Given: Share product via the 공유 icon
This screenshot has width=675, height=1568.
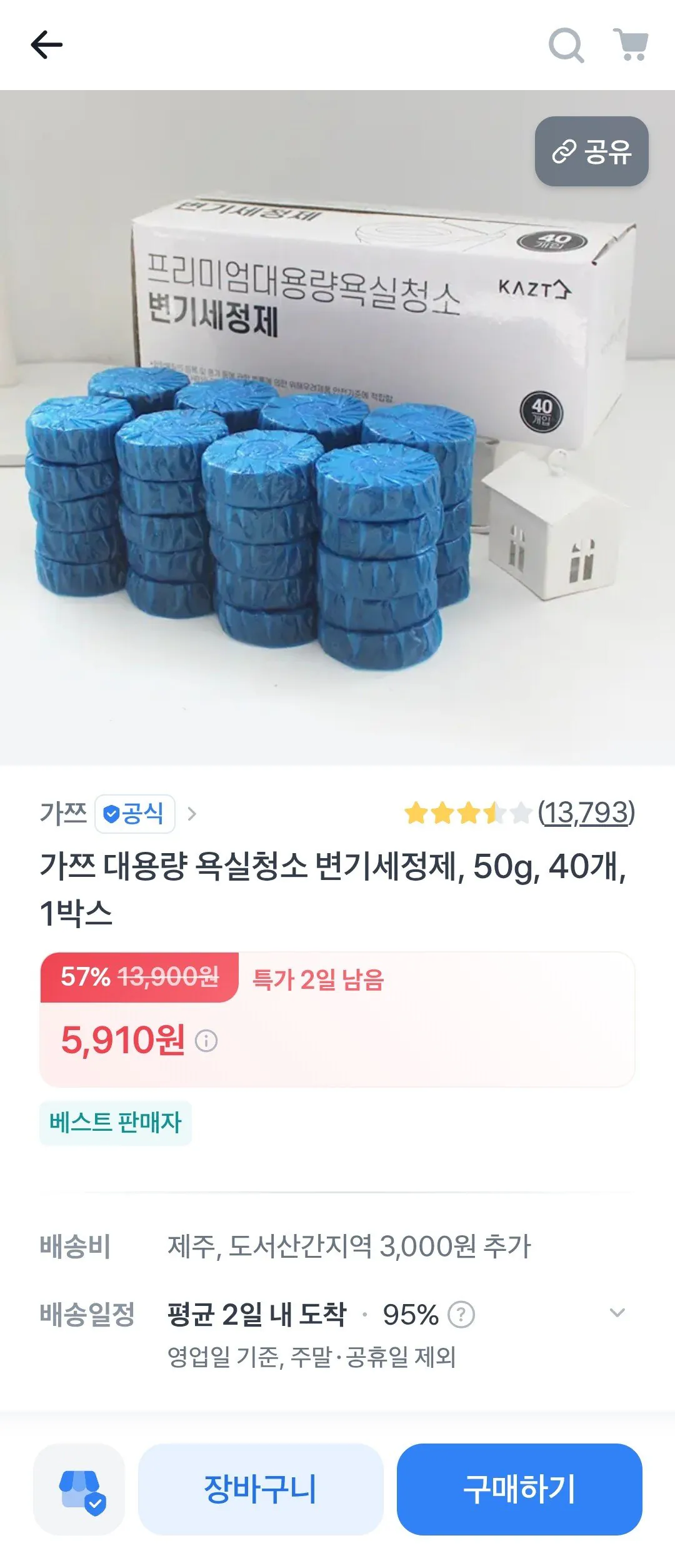Looking at the screenshot, I should (591, 150).
